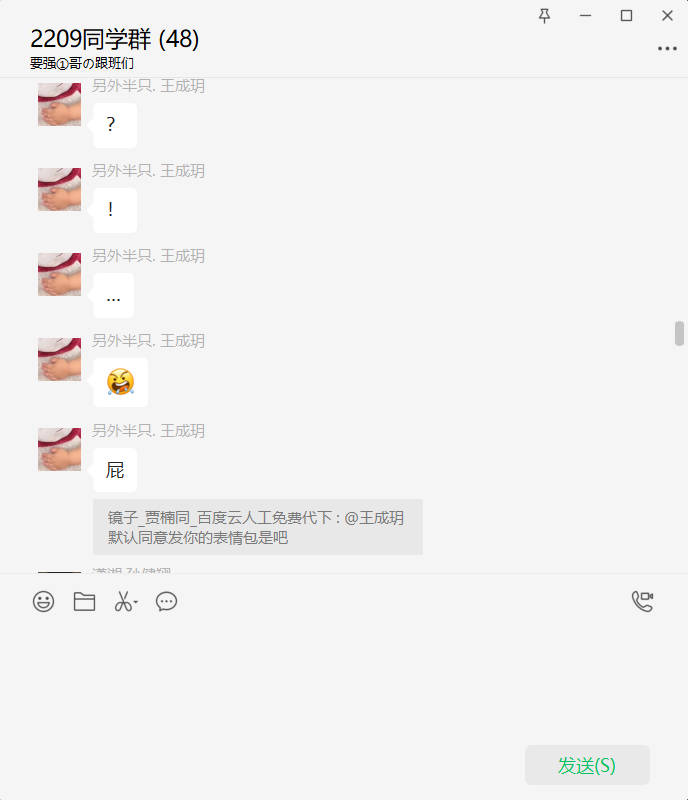688x800 pixels.
Task: Open avatar beside the ? message
Action: 59,104
